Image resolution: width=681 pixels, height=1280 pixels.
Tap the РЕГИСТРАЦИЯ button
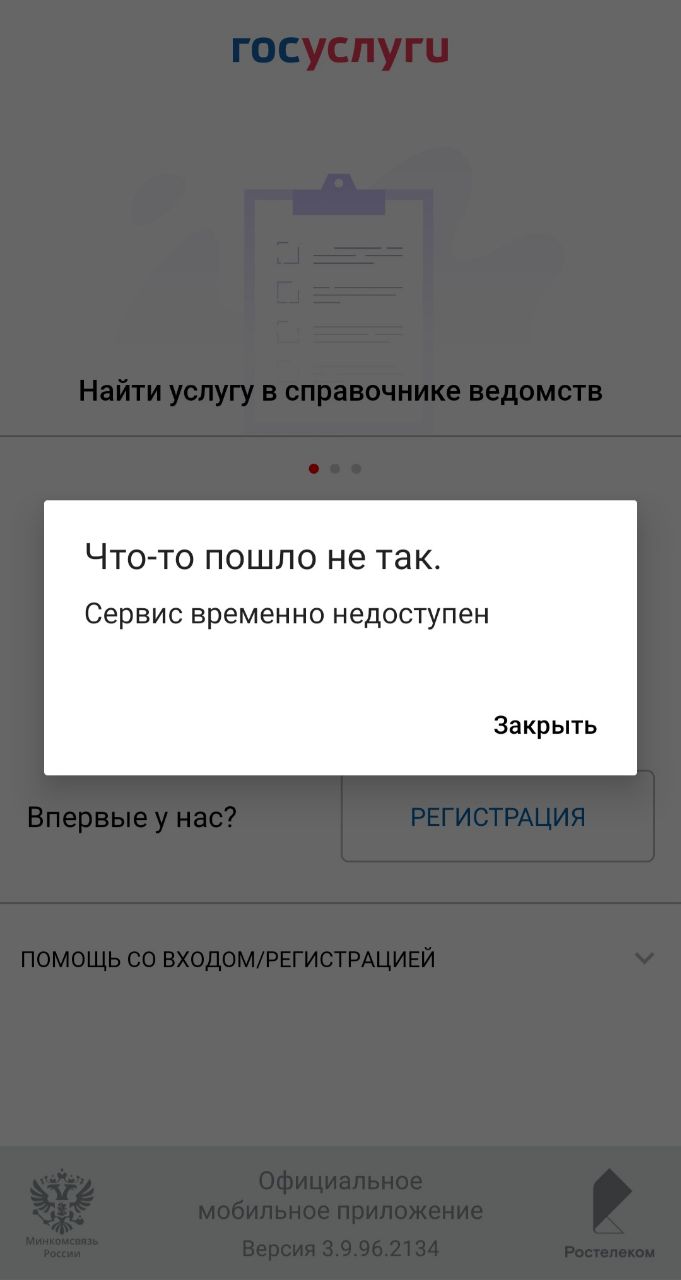click(497, 817)
